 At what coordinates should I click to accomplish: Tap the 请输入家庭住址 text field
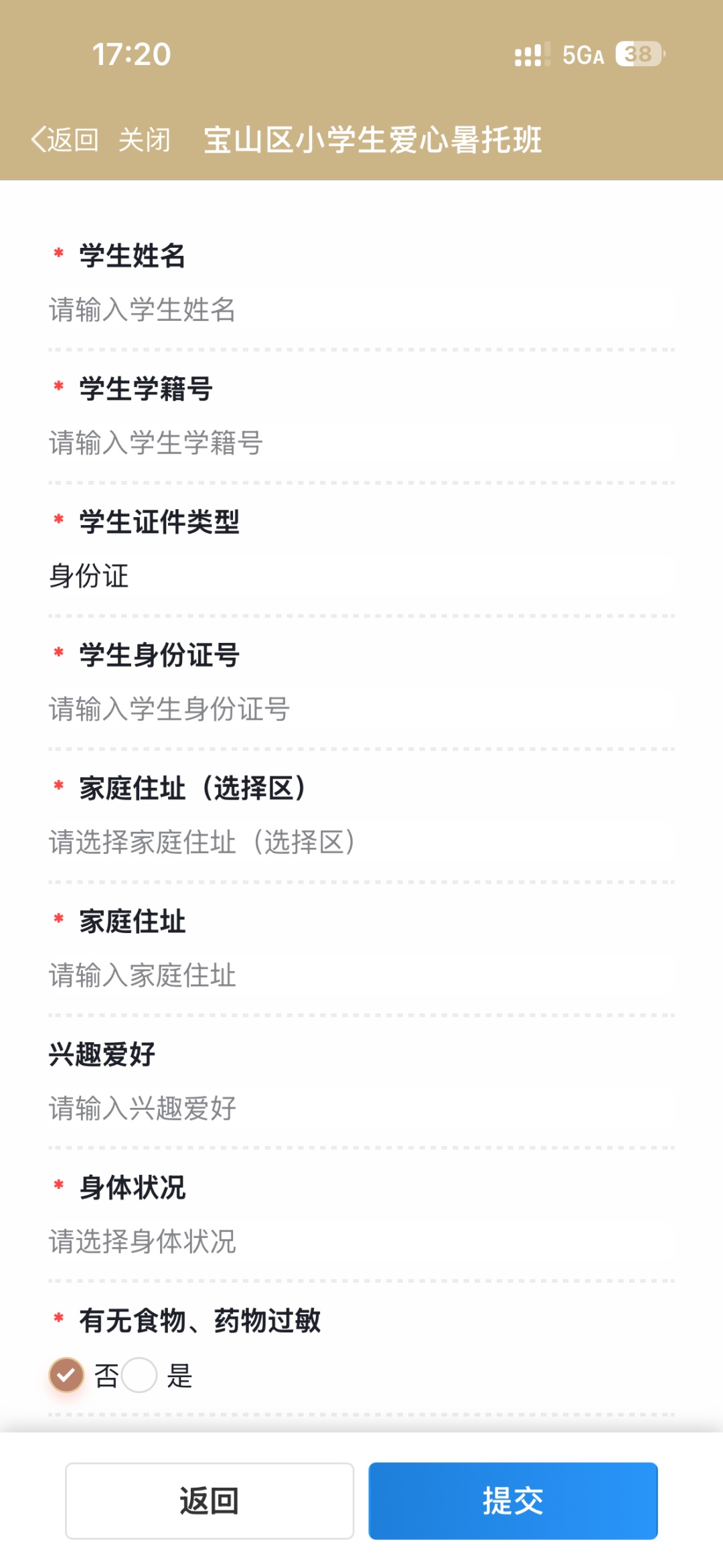pyautogui.click(x=361, y=975)
